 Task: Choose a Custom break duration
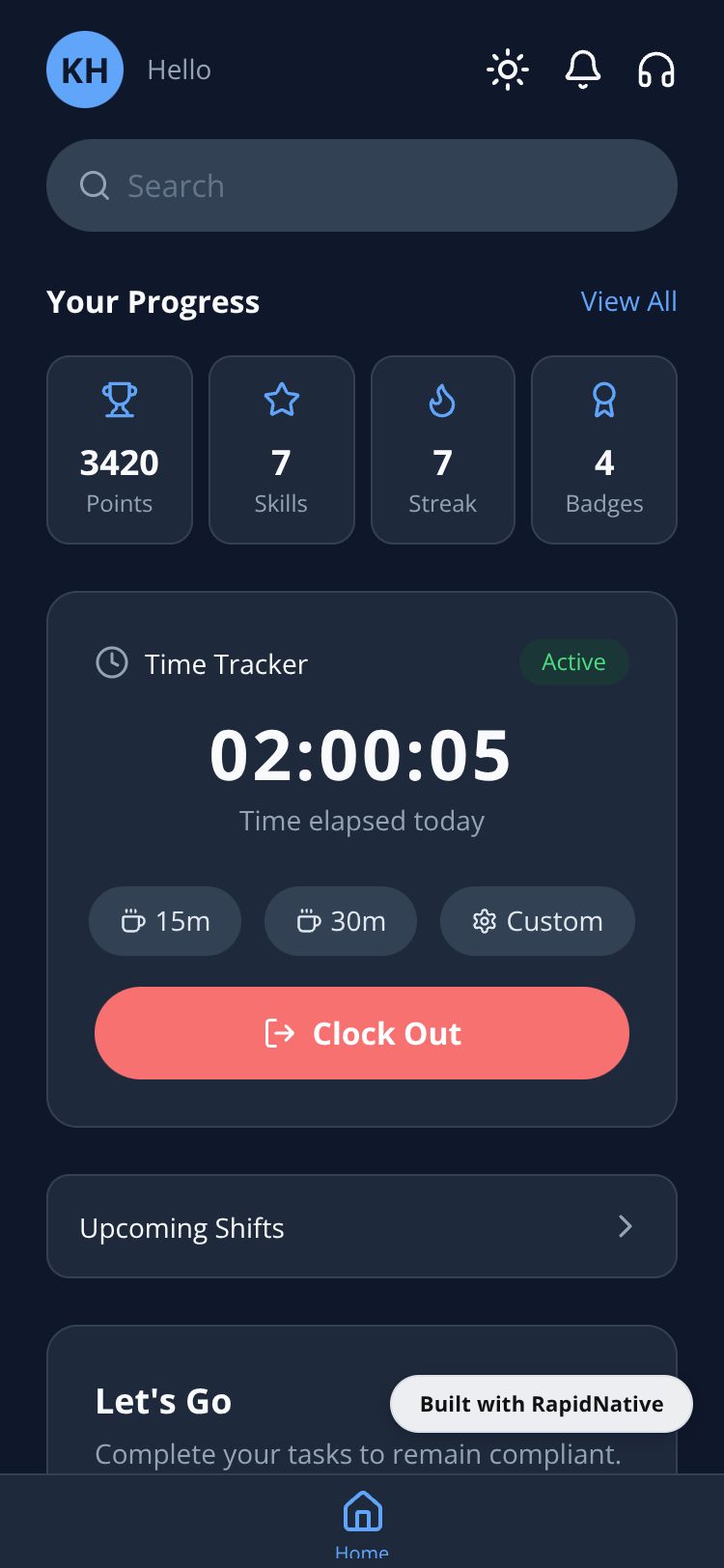click(538, 921)
